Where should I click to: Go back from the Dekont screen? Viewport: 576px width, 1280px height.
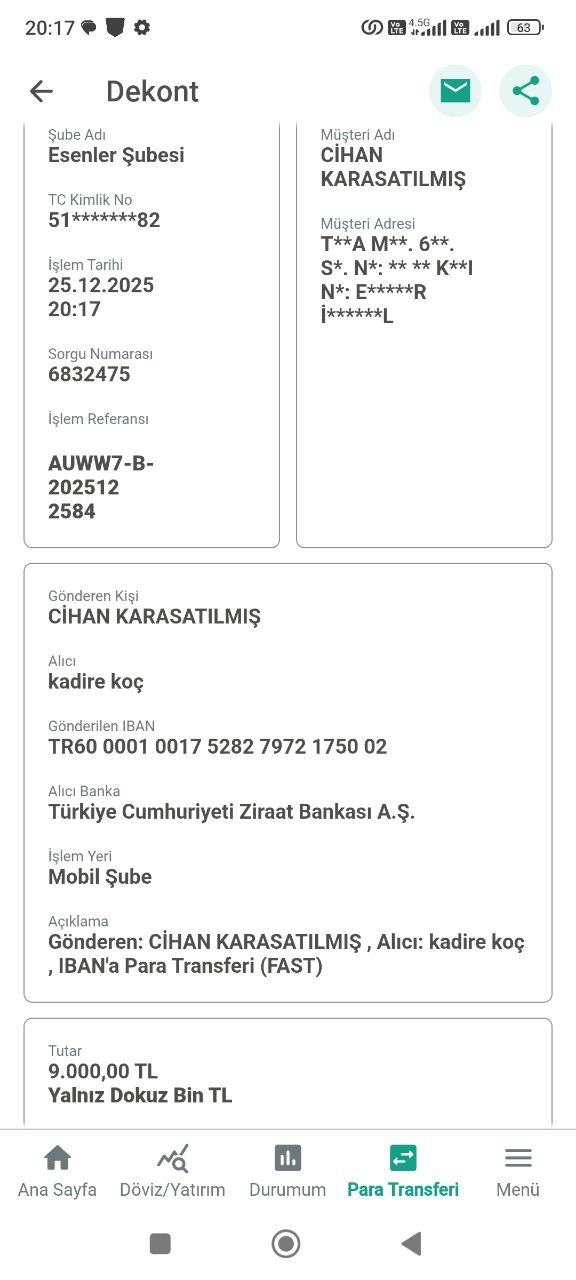tap(41, 91)
